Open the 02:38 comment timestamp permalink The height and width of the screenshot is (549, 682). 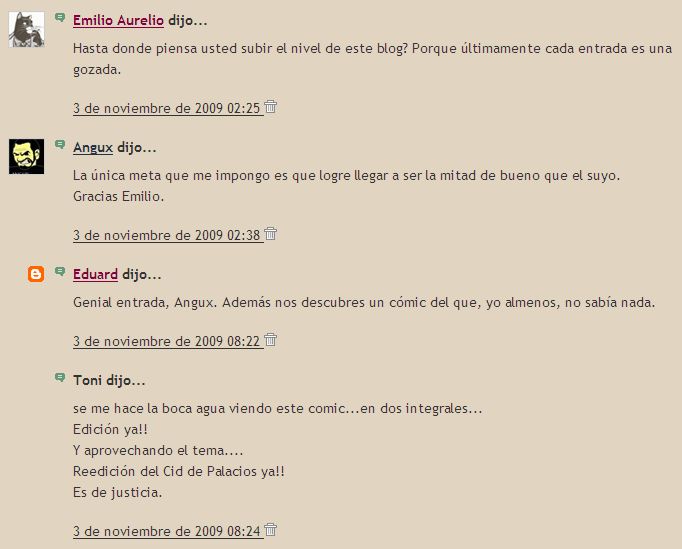click(x=167, y=236)
